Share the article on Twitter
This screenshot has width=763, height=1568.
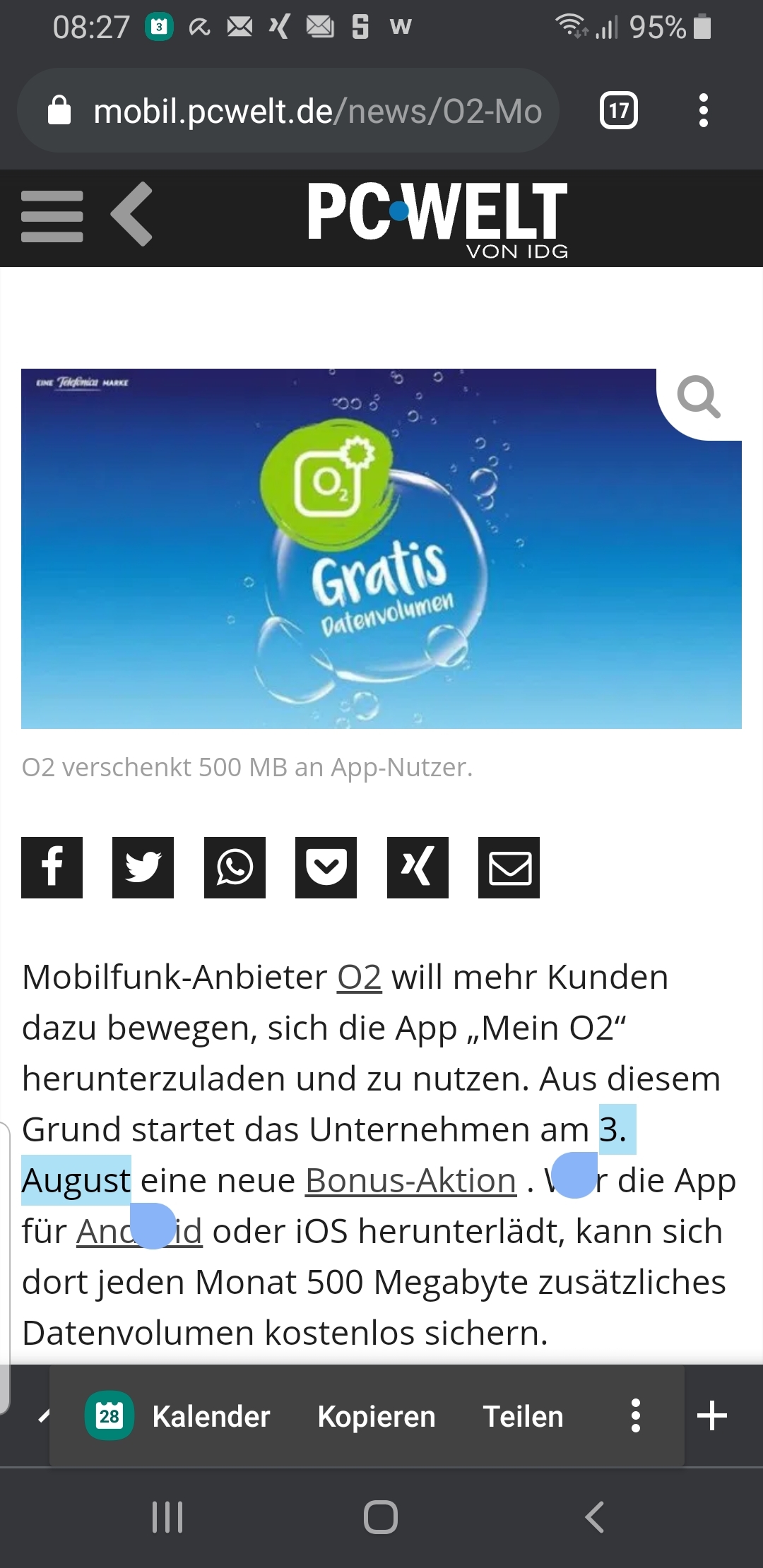[143, 867]
